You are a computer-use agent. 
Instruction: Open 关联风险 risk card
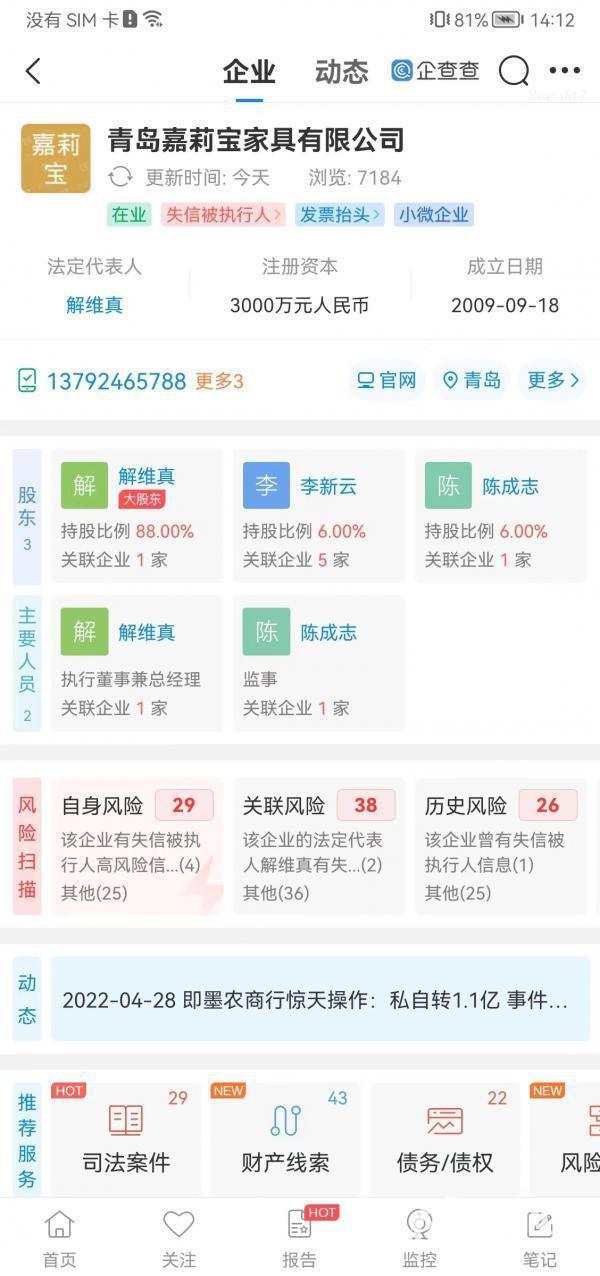(319, 846)
